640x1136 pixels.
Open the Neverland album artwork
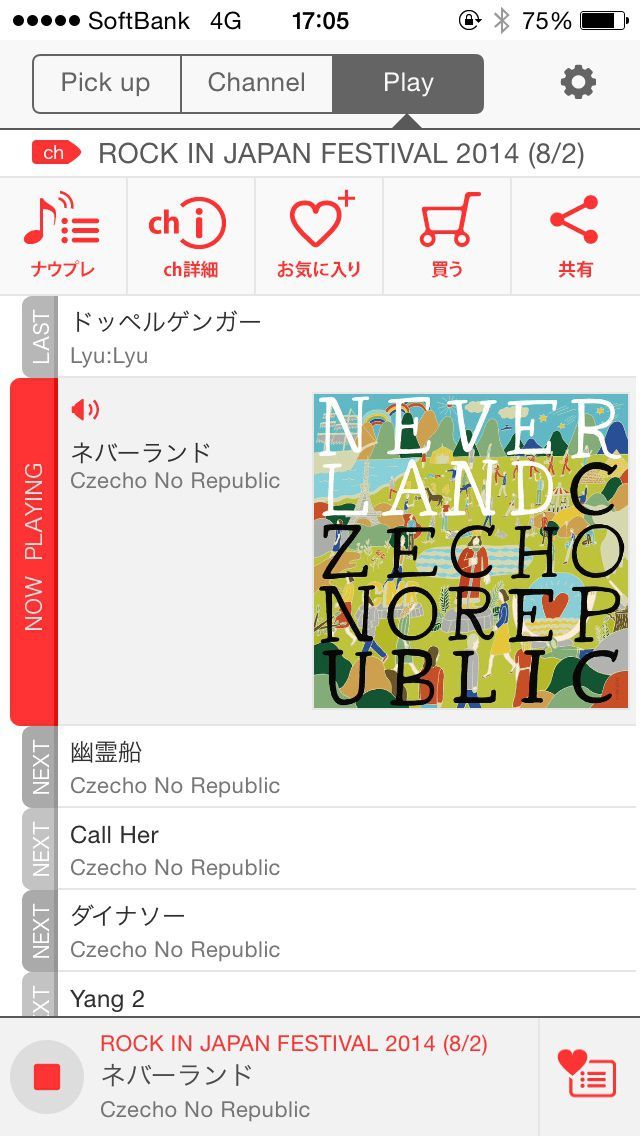471,551
